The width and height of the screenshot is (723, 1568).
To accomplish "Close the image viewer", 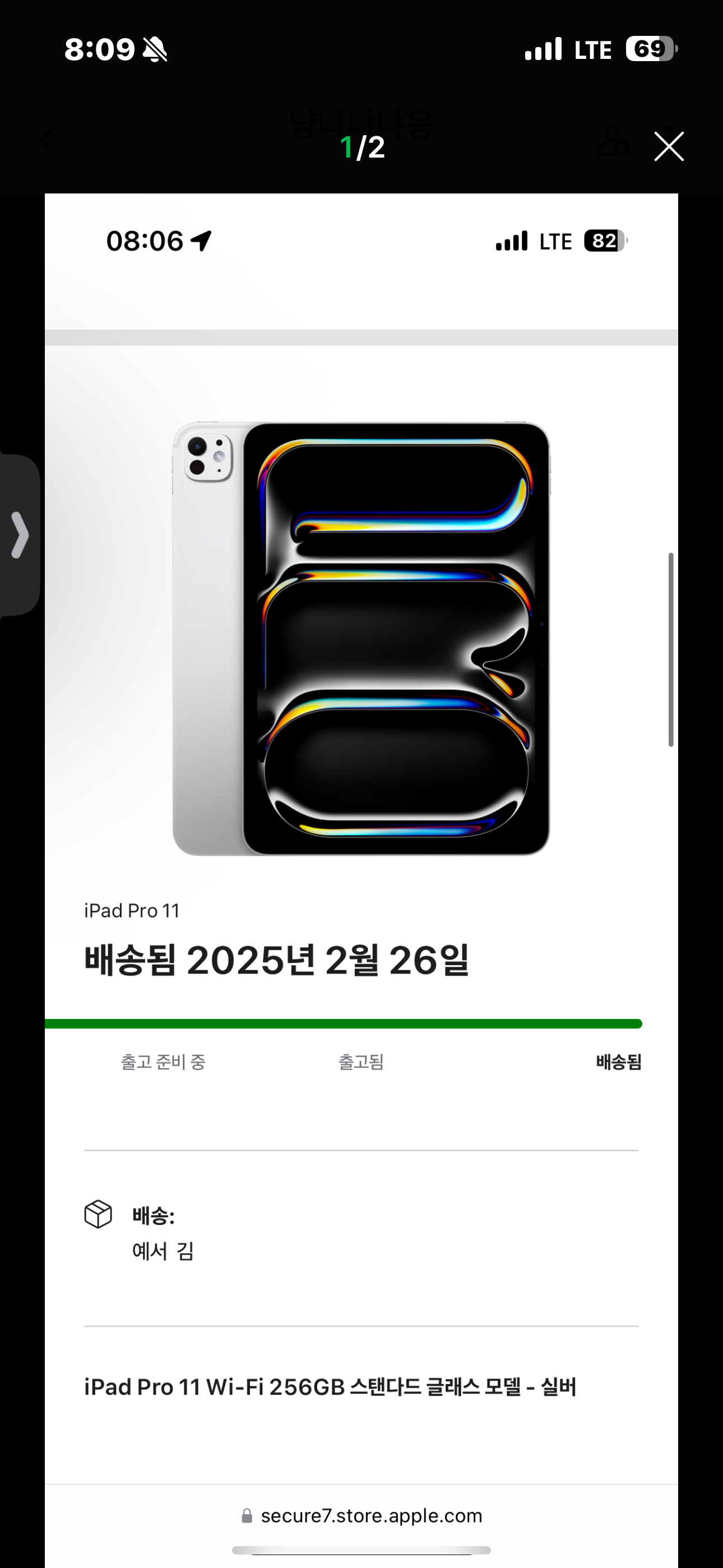I will [x=669, y=147].
